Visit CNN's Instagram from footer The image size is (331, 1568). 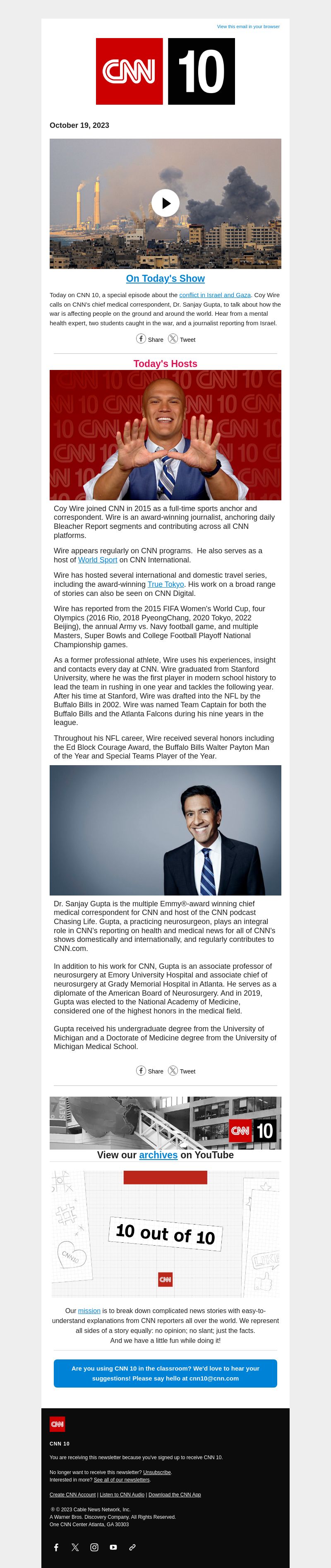(x=94, y=1547)
